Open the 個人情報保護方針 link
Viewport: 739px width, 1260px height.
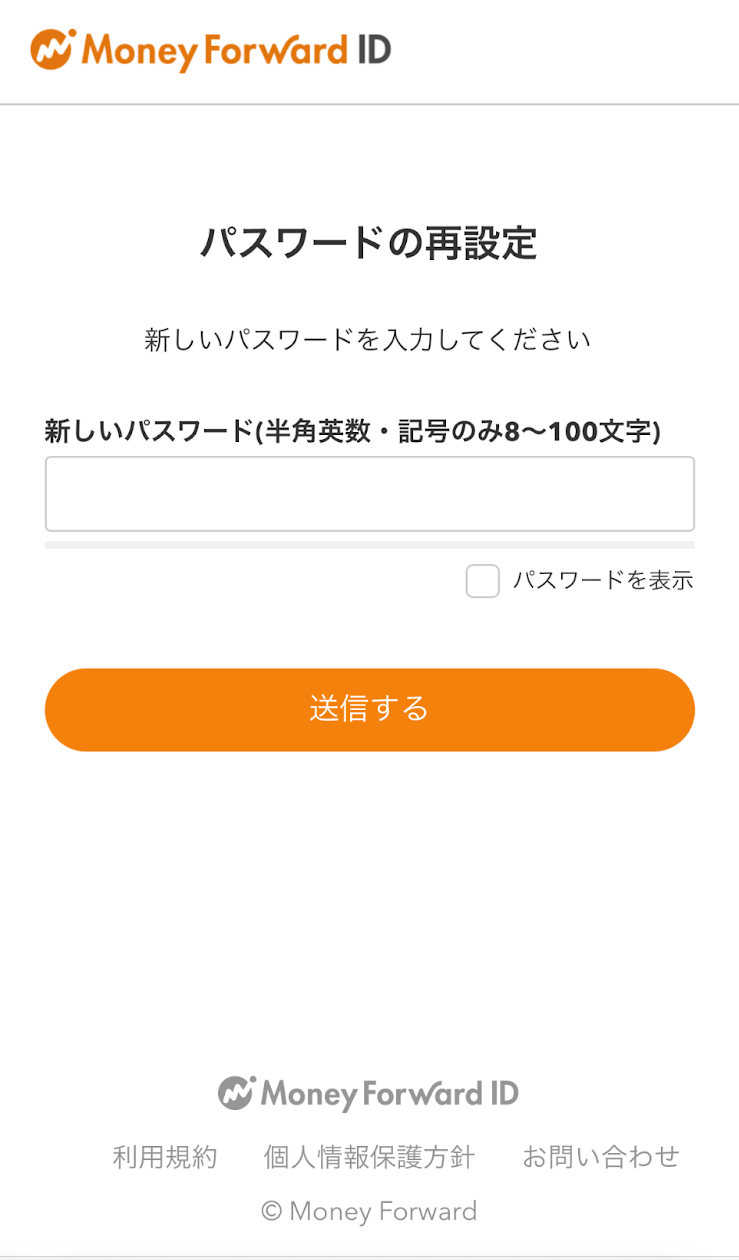[x=369, y=1158]
